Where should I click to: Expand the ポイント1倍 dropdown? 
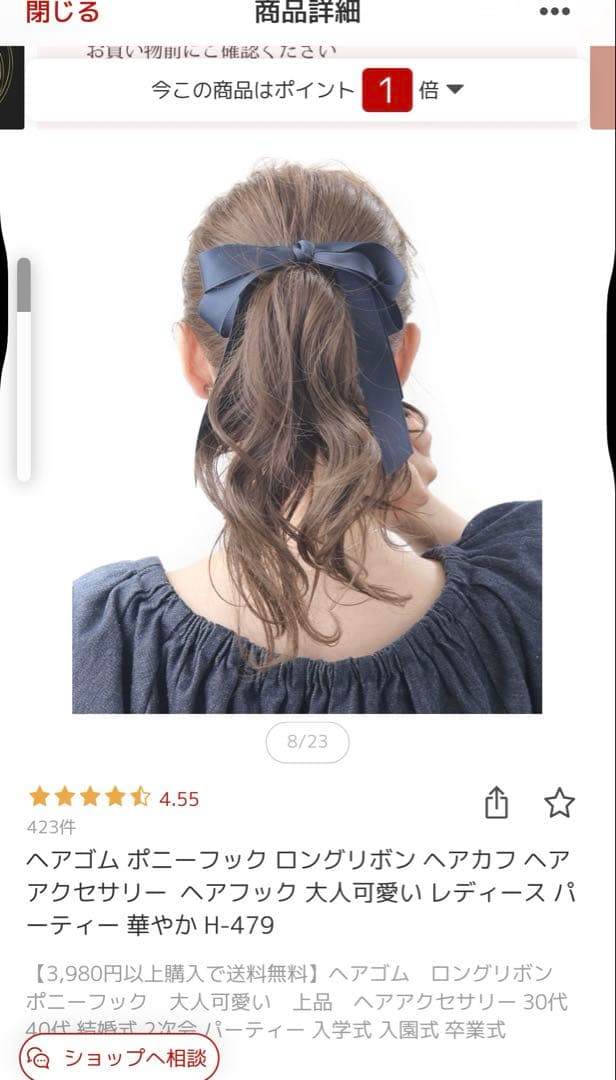[454, 90]
